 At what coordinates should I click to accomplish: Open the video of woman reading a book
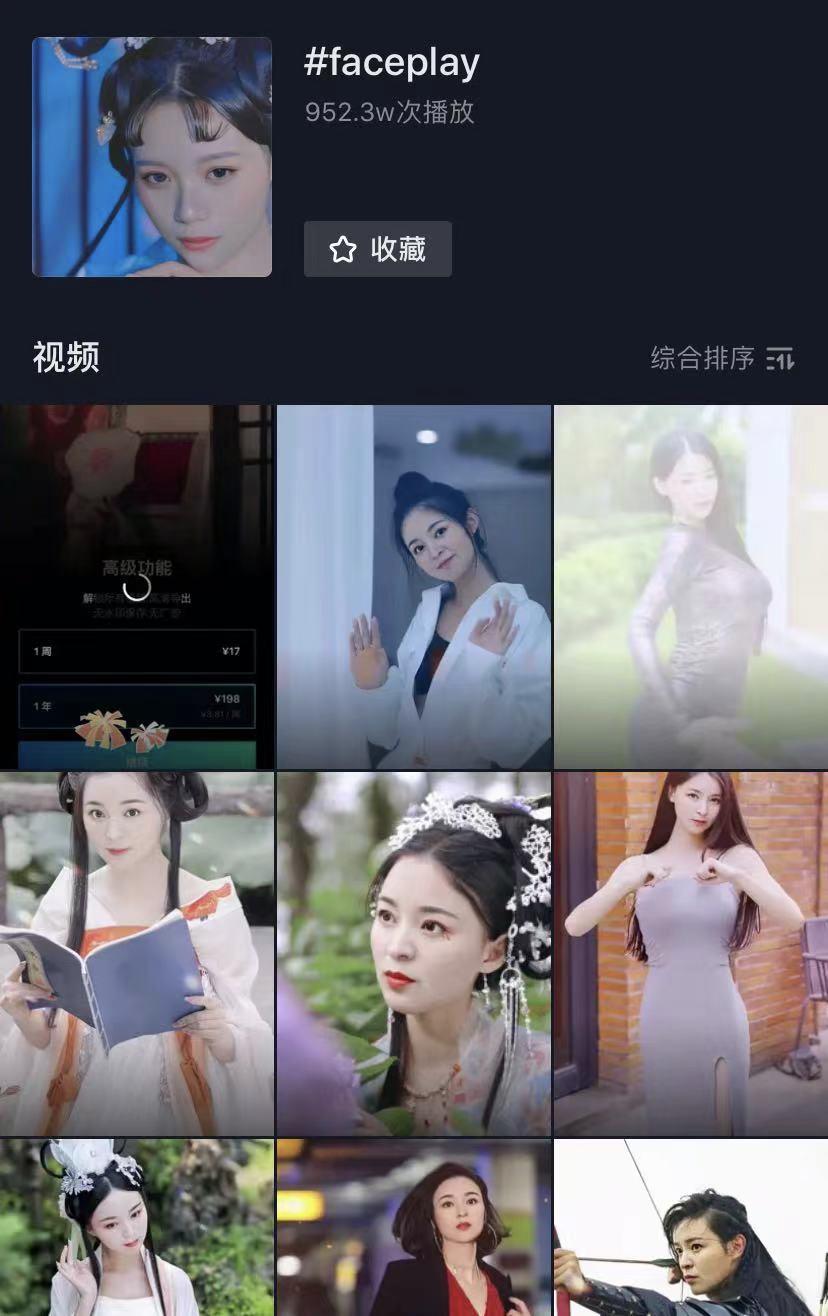tap(136, 954)
